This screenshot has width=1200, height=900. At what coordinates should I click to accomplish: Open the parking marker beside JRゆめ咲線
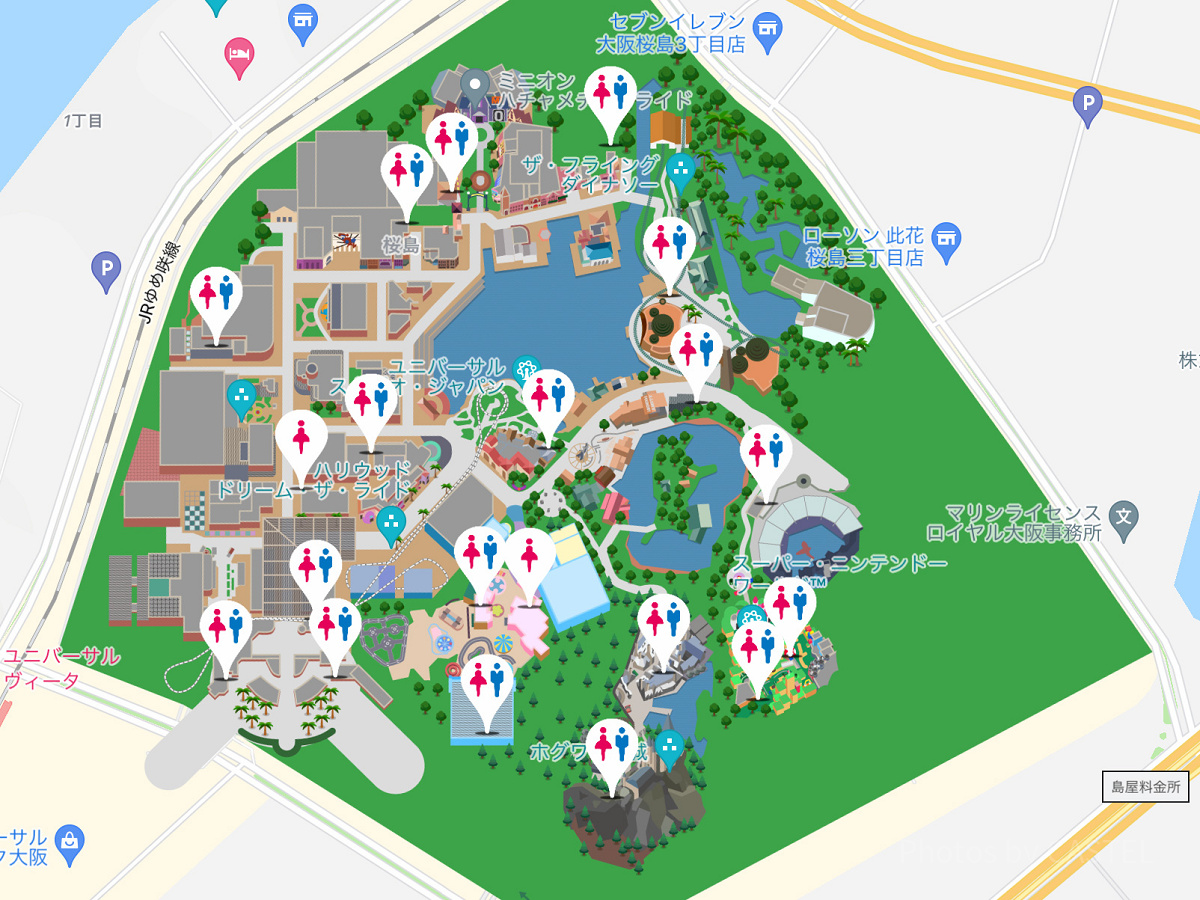105,267
